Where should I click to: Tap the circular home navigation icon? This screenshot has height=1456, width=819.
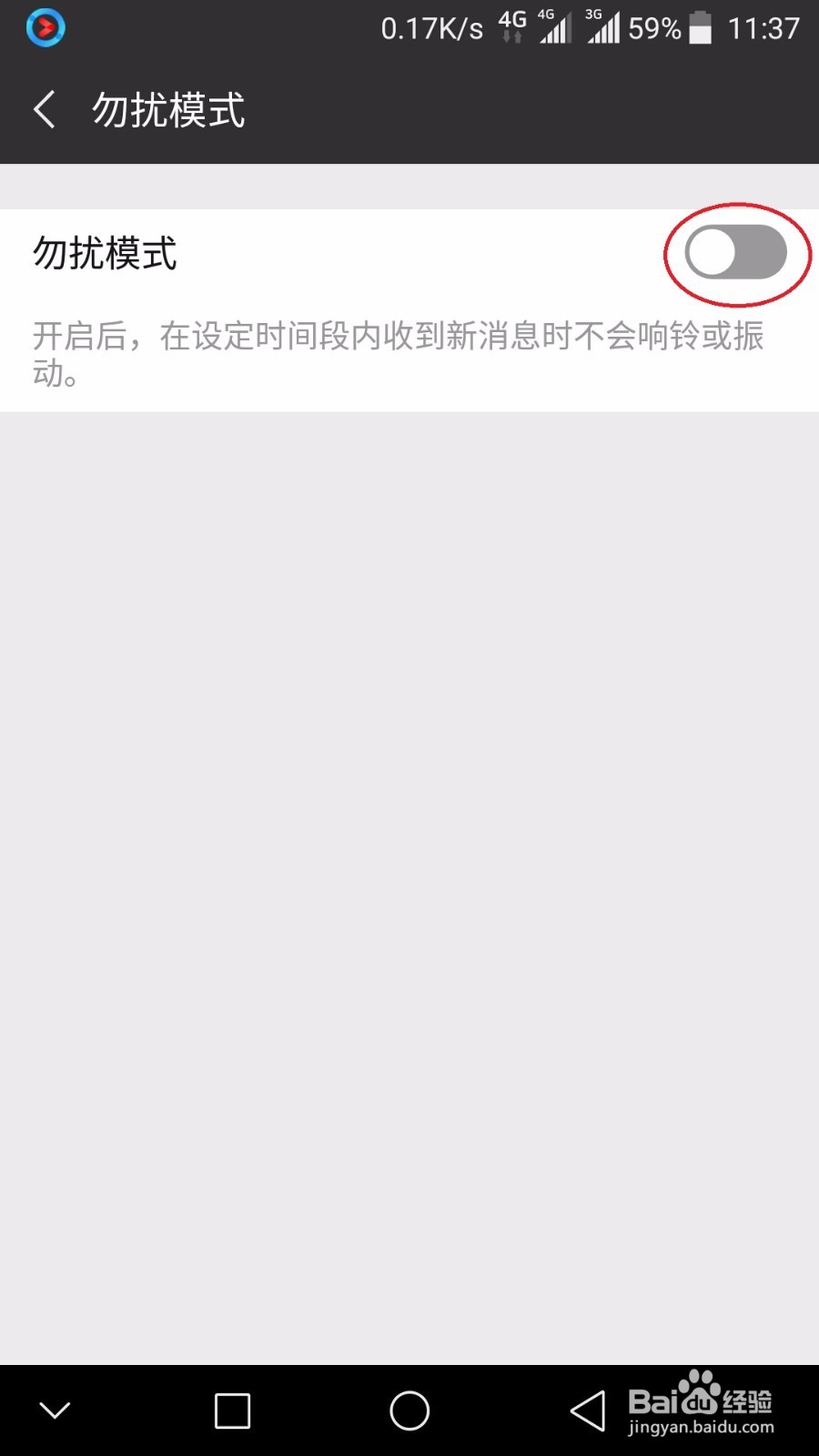coord(409,1410)
